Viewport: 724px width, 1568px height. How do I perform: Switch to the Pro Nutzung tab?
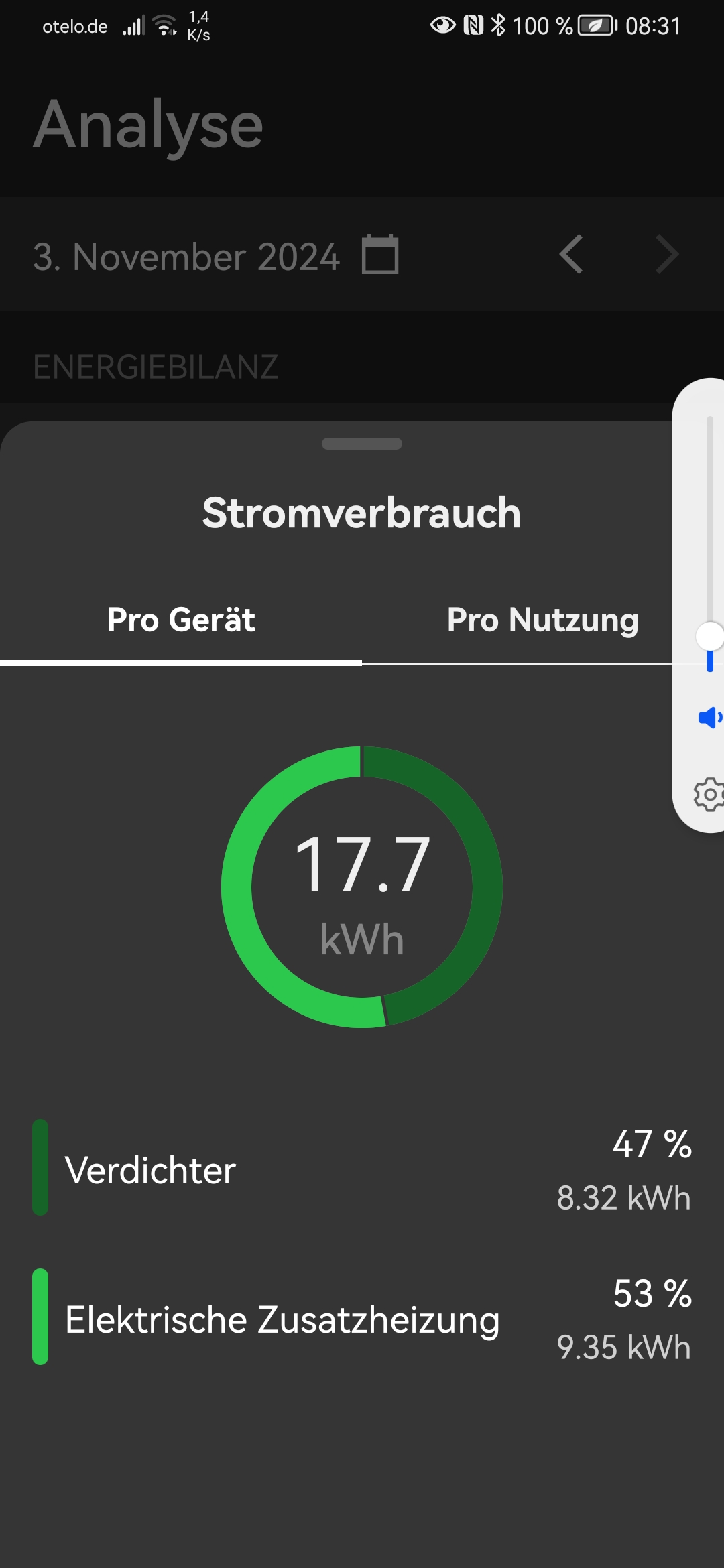click(542, 620)
